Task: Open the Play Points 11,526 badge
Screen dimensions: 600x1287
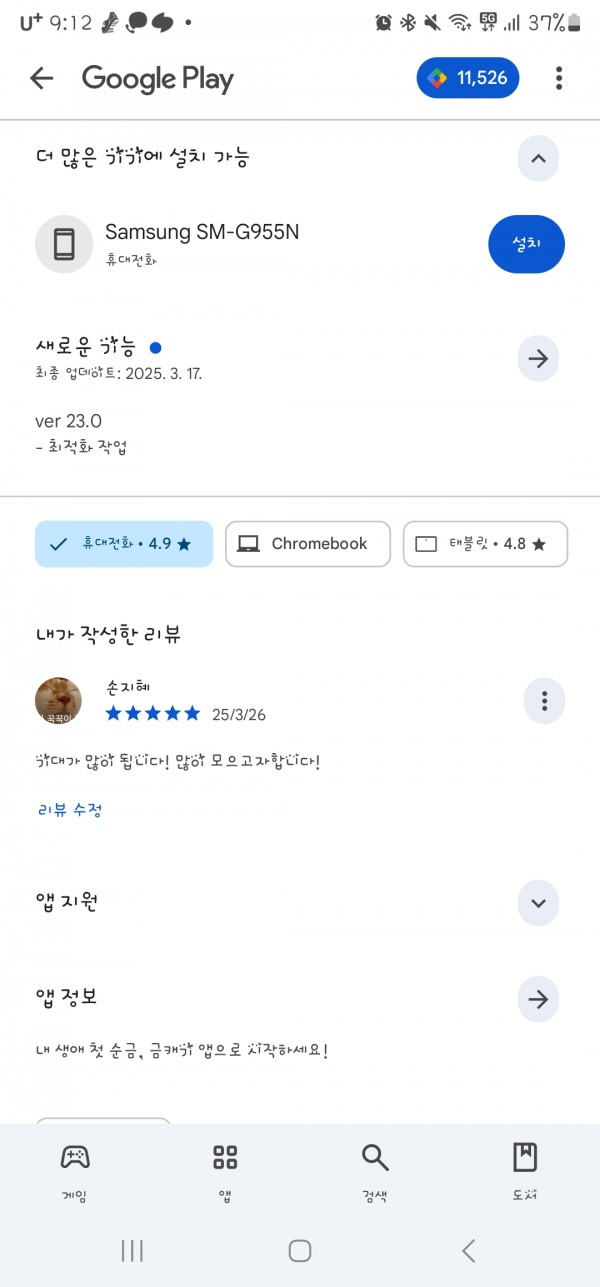Action: click(468, 78)
